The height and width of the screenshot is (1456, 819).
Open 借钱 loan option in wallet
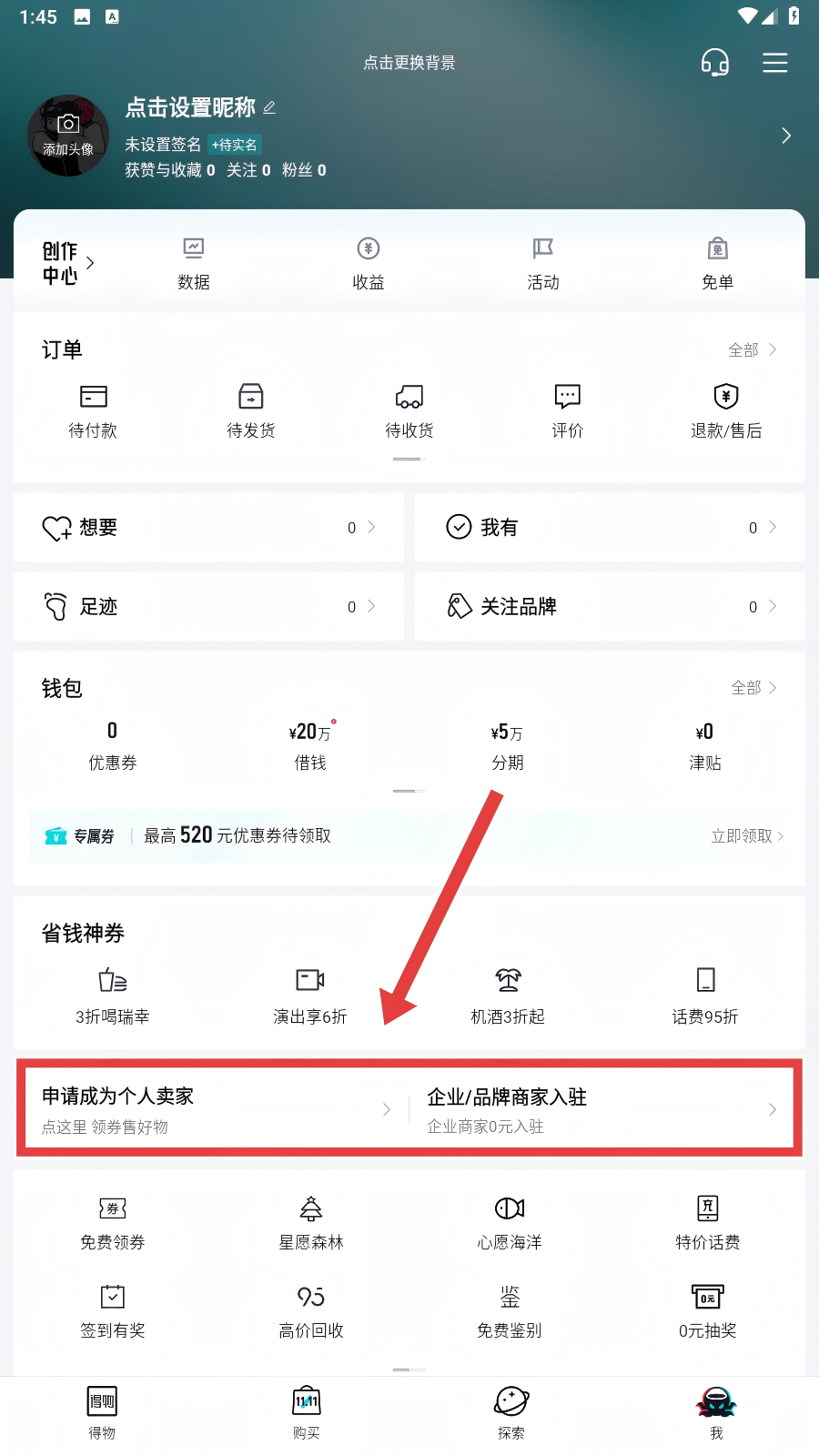pyautogui.click(x=310, y=744)
